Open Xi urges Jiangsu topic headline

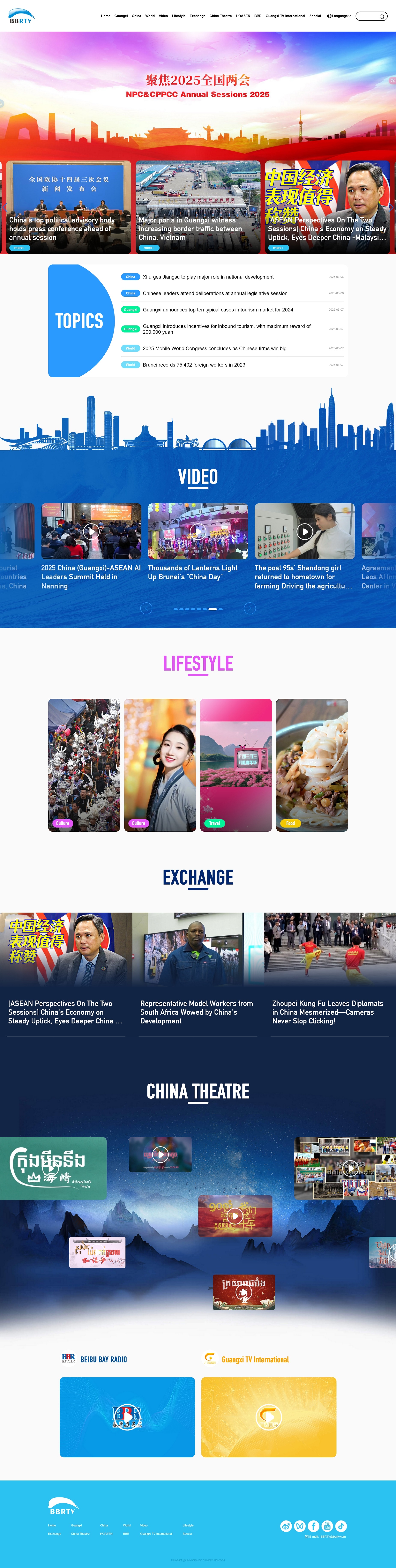[208, 277]
